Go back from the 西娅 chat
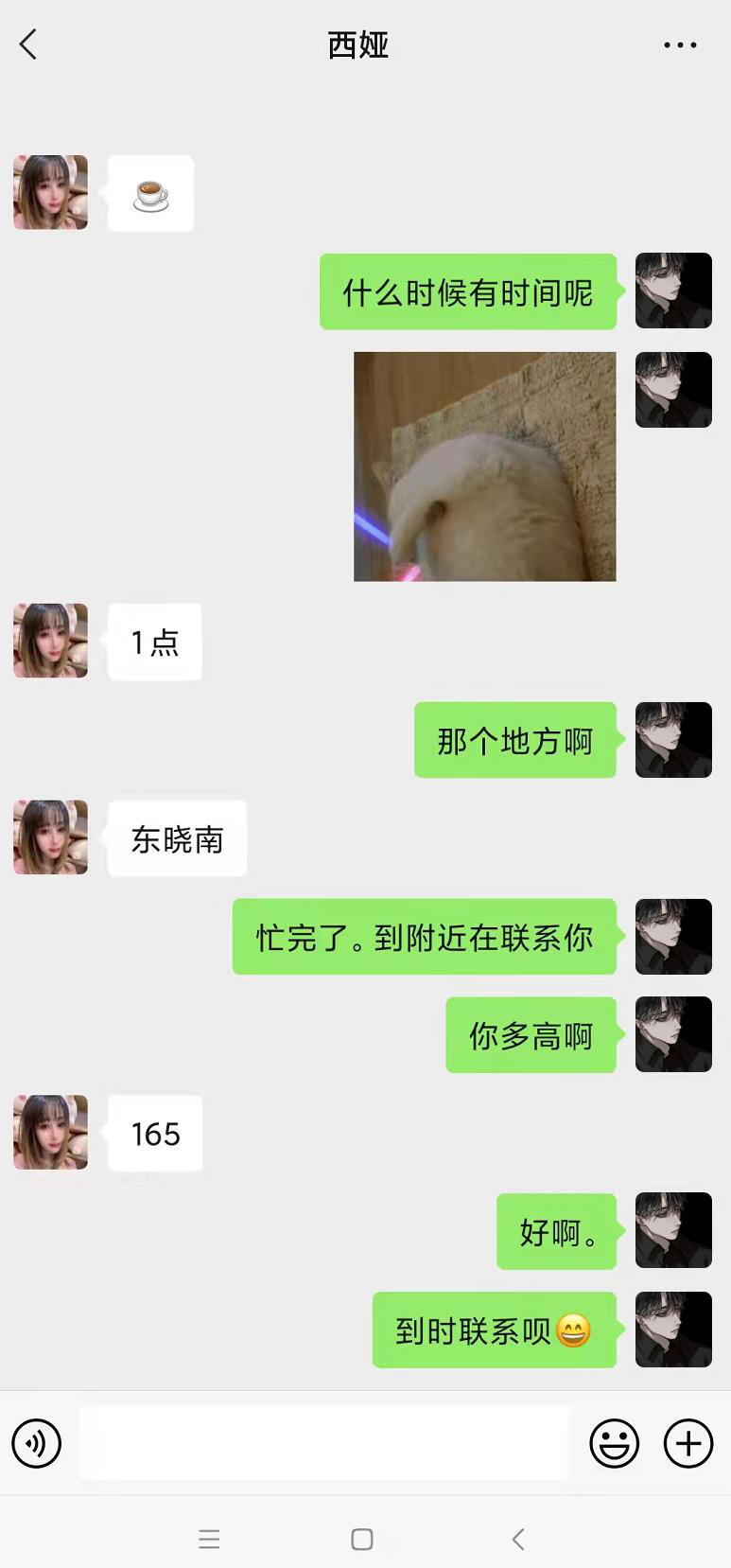The width and height of the screenshot is (731, 1568). (28, 44)
